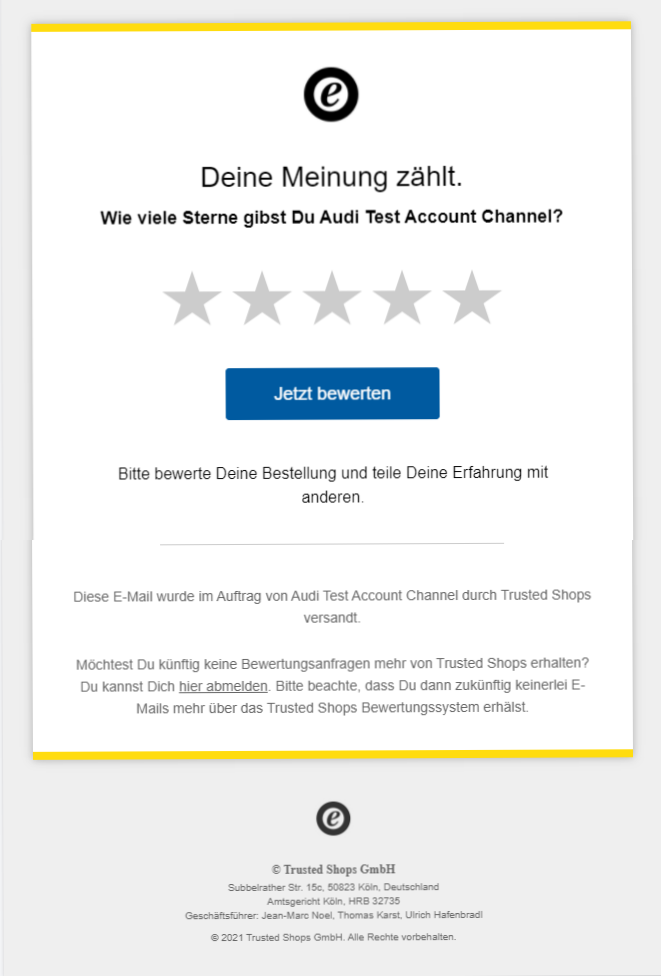Open the 'hier abmelden' unsubscribe link
The width and height of the screenshot is (661, 976).
(223, 686)
